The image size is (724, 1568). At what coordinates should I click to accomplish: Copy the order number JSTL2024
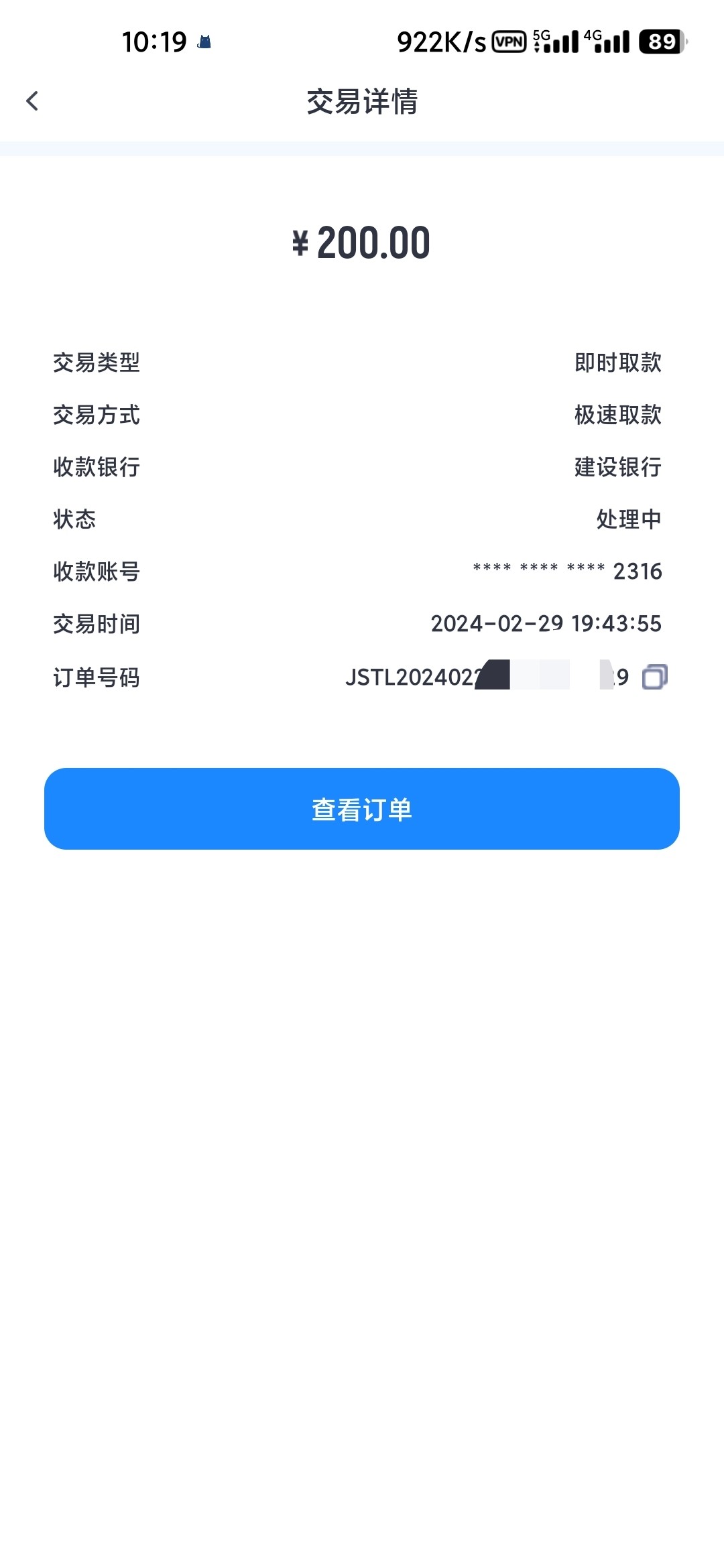pyautogui.click(x=654, y=677)
